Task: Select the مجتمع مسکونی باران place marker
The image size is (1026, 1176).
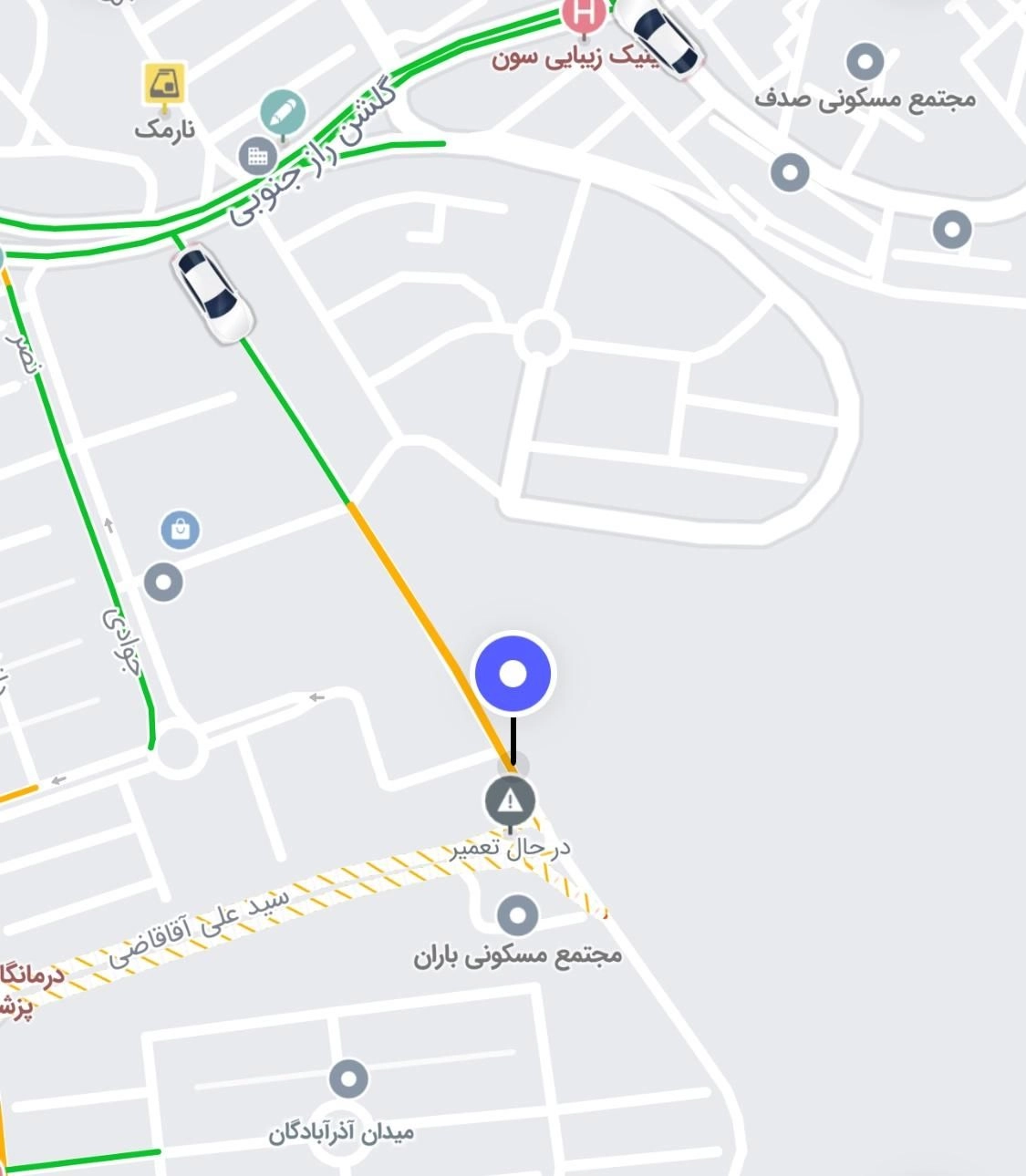Action: (517, 914)
